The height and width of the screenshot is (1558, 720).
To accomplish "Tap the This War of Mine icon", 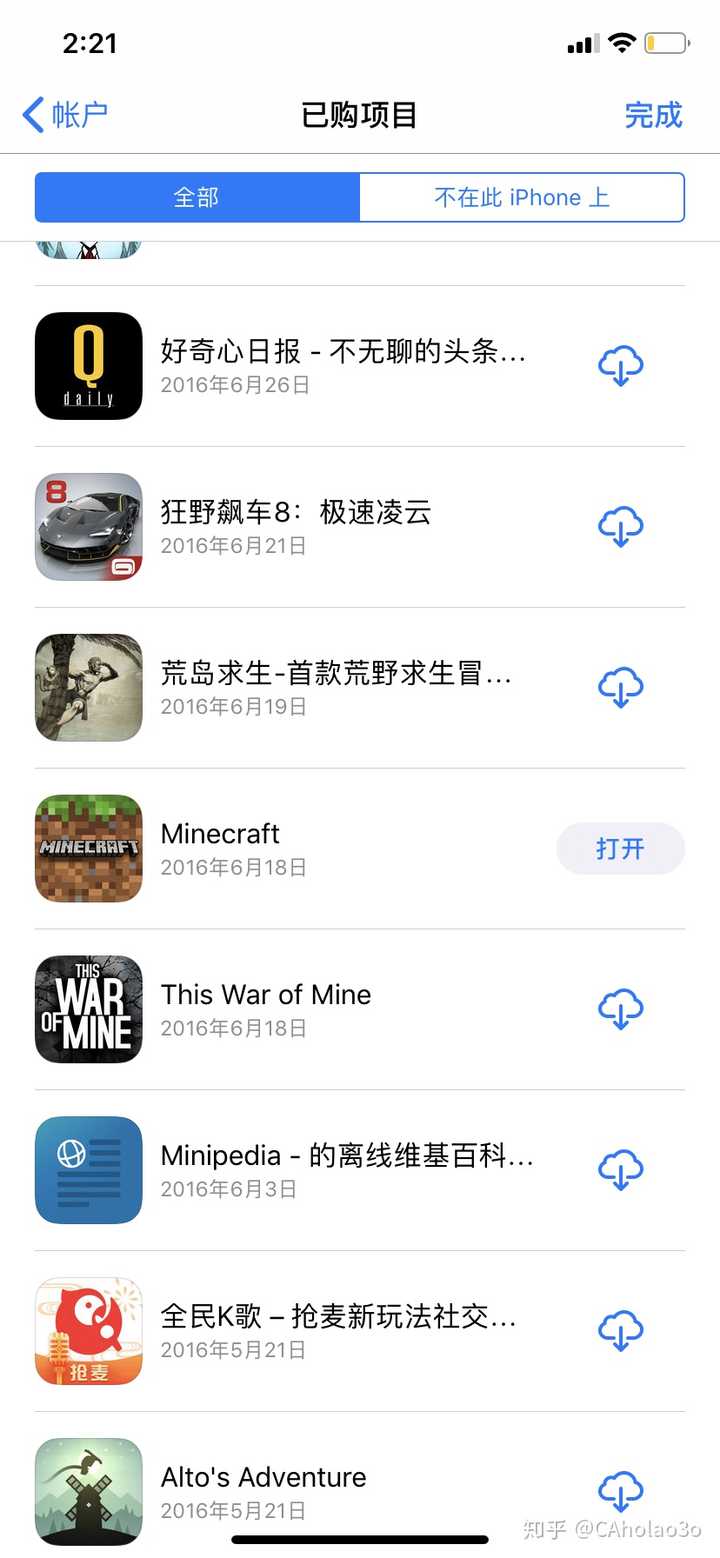I will point(88,1009).
